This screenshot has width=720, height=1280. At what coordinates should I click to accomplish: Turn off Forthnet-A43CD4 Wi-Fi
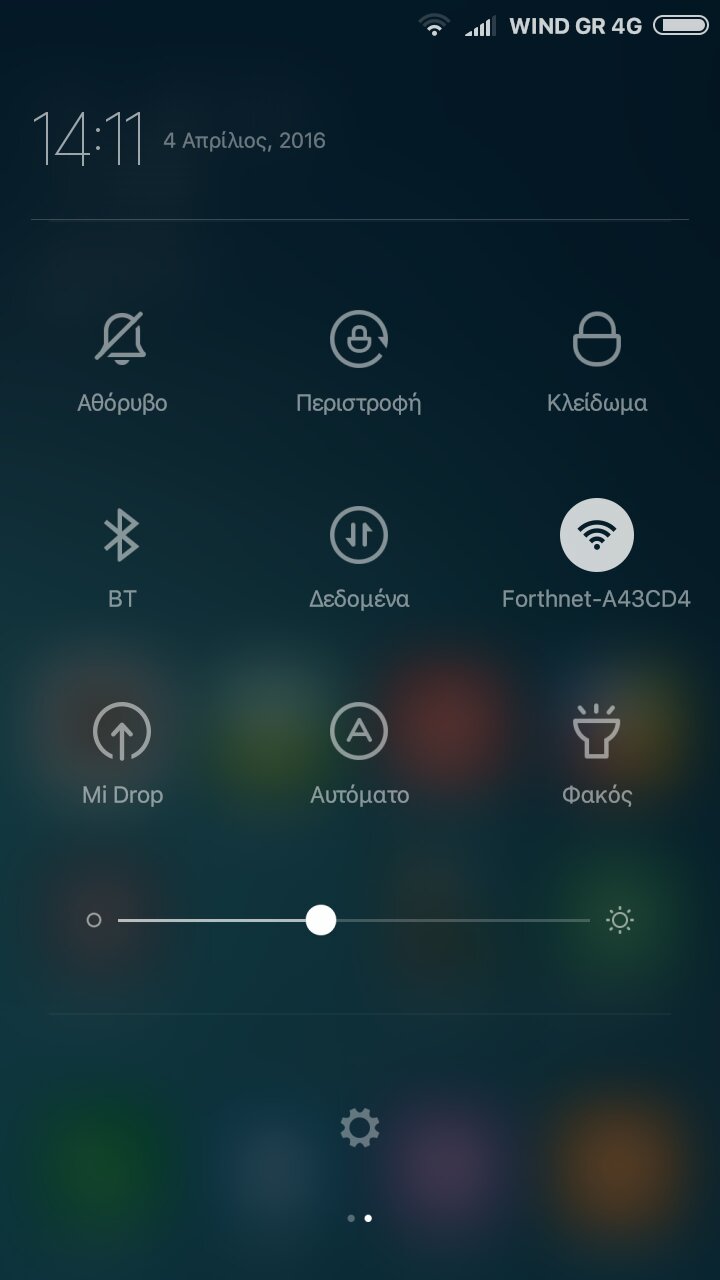[596, 536]
